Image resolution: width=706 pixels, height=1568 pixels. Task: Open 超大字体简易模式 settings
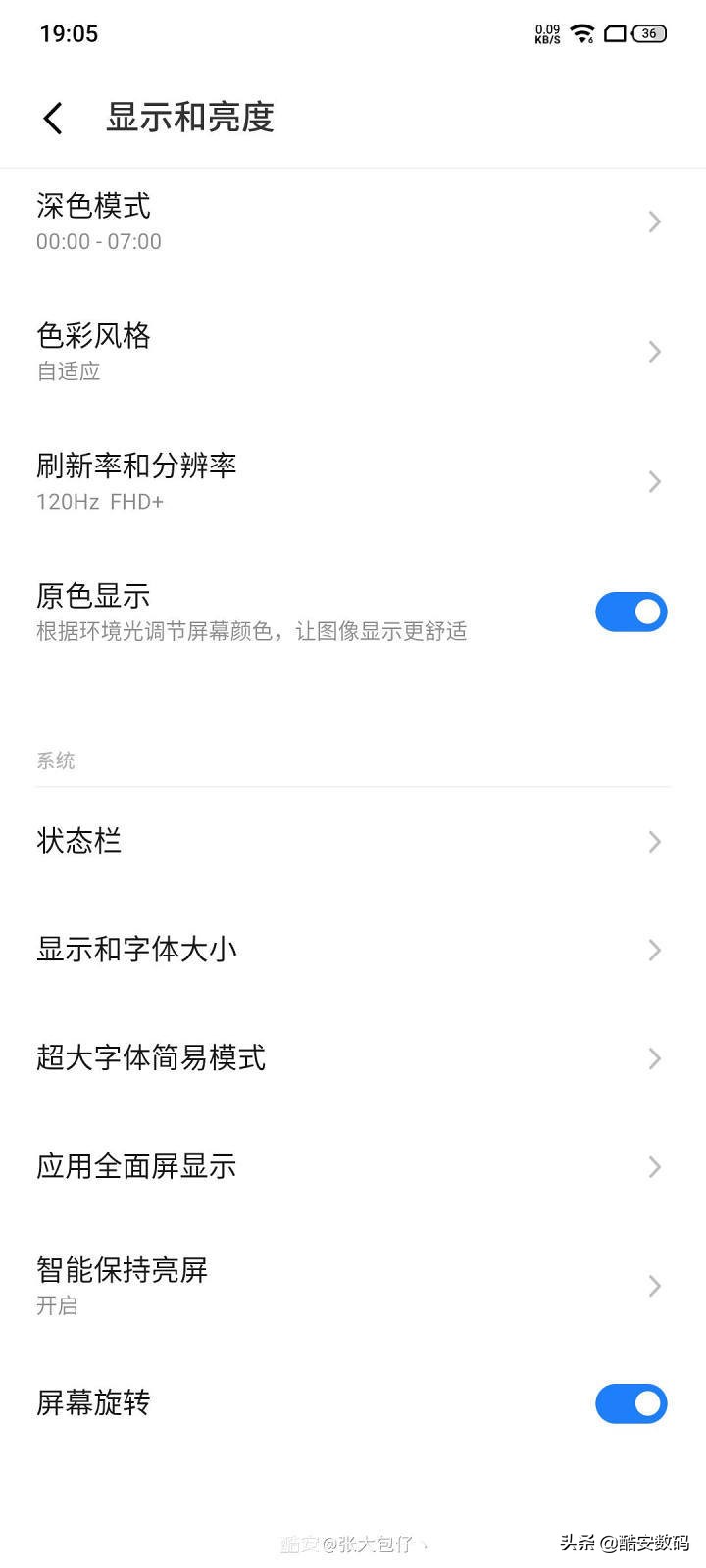[x=353, y=1057]
